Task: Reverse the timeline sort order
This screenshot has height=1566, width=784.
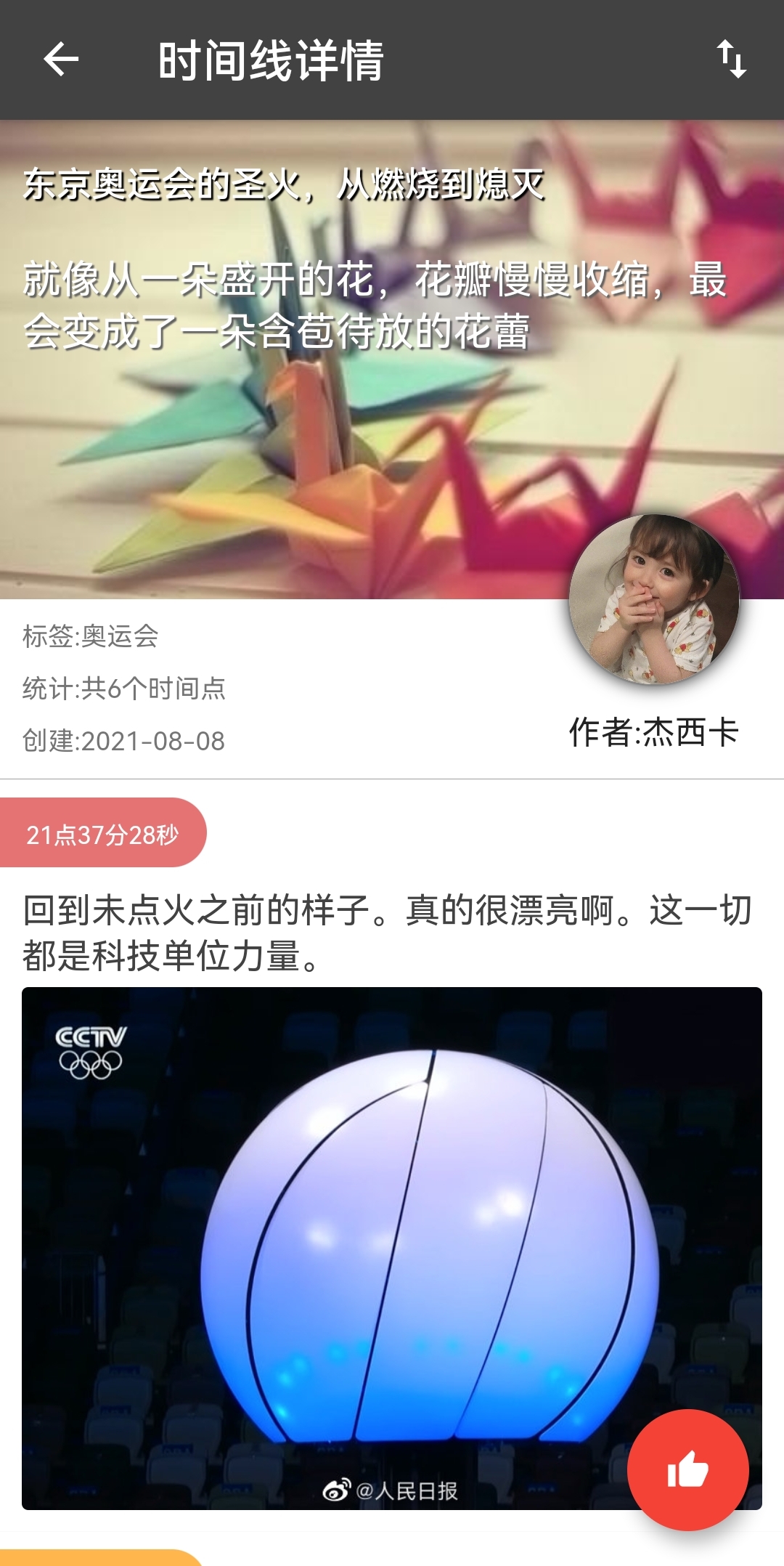Action: (731, 60)
